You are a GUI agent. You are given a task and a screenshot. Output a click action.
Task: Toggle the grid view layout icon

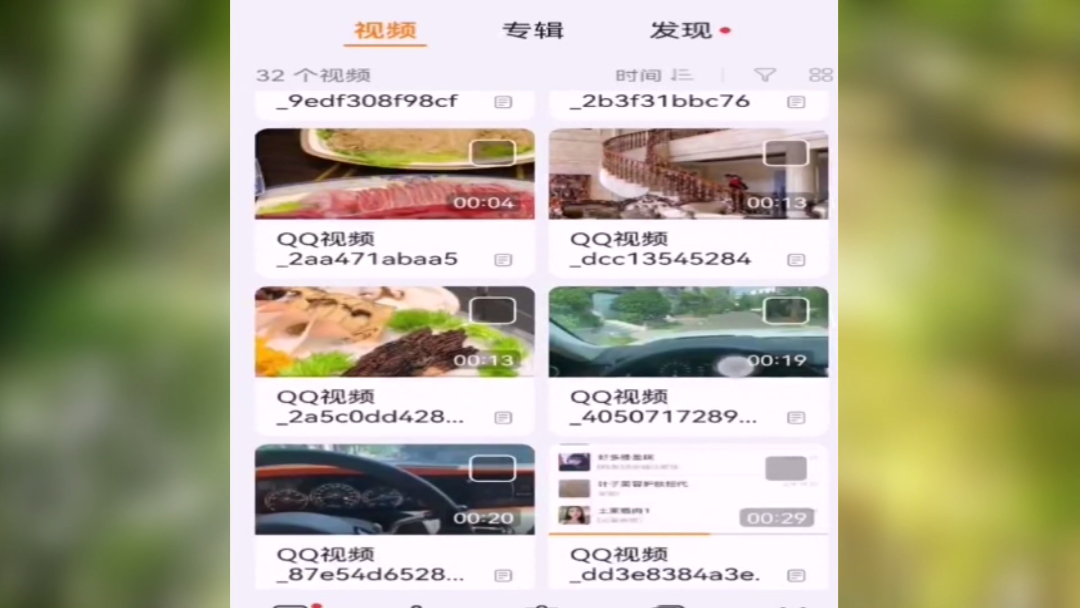tap(820, 75)
